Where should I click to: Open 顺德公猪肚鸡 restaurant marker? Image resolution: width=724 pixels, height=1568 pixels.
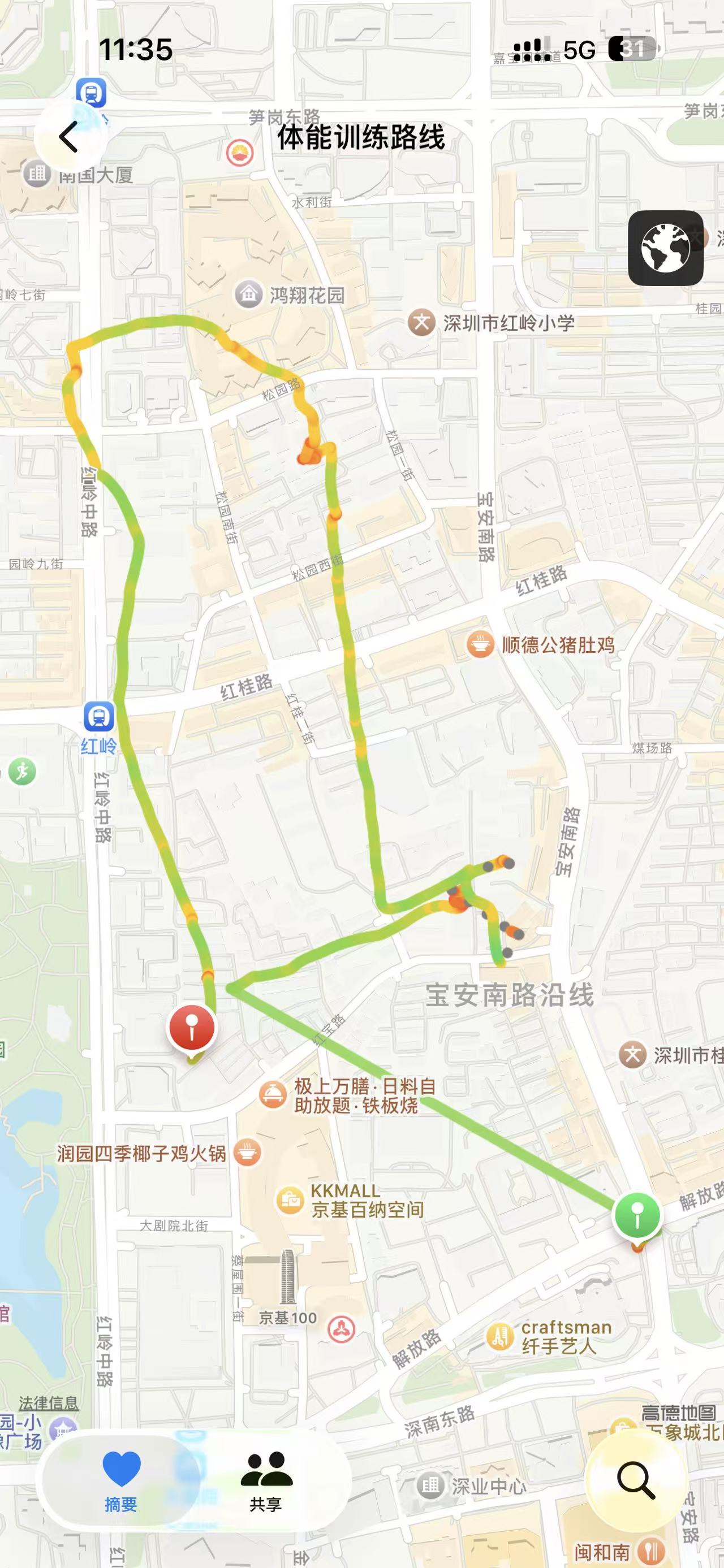coord(480,644)
